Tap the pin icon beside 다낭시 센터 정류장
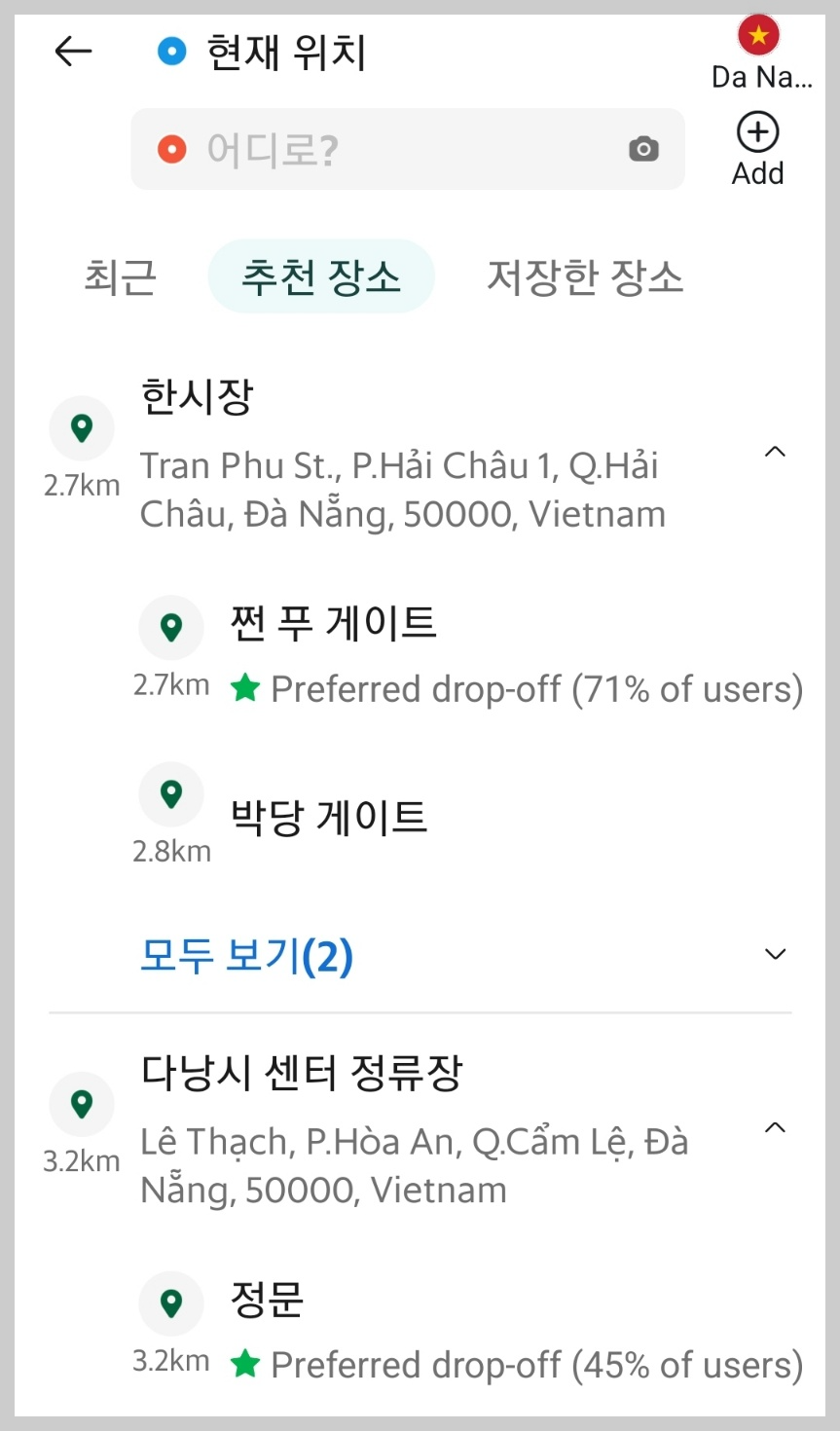840x1431 pixels. click(x=81, y=1104)
